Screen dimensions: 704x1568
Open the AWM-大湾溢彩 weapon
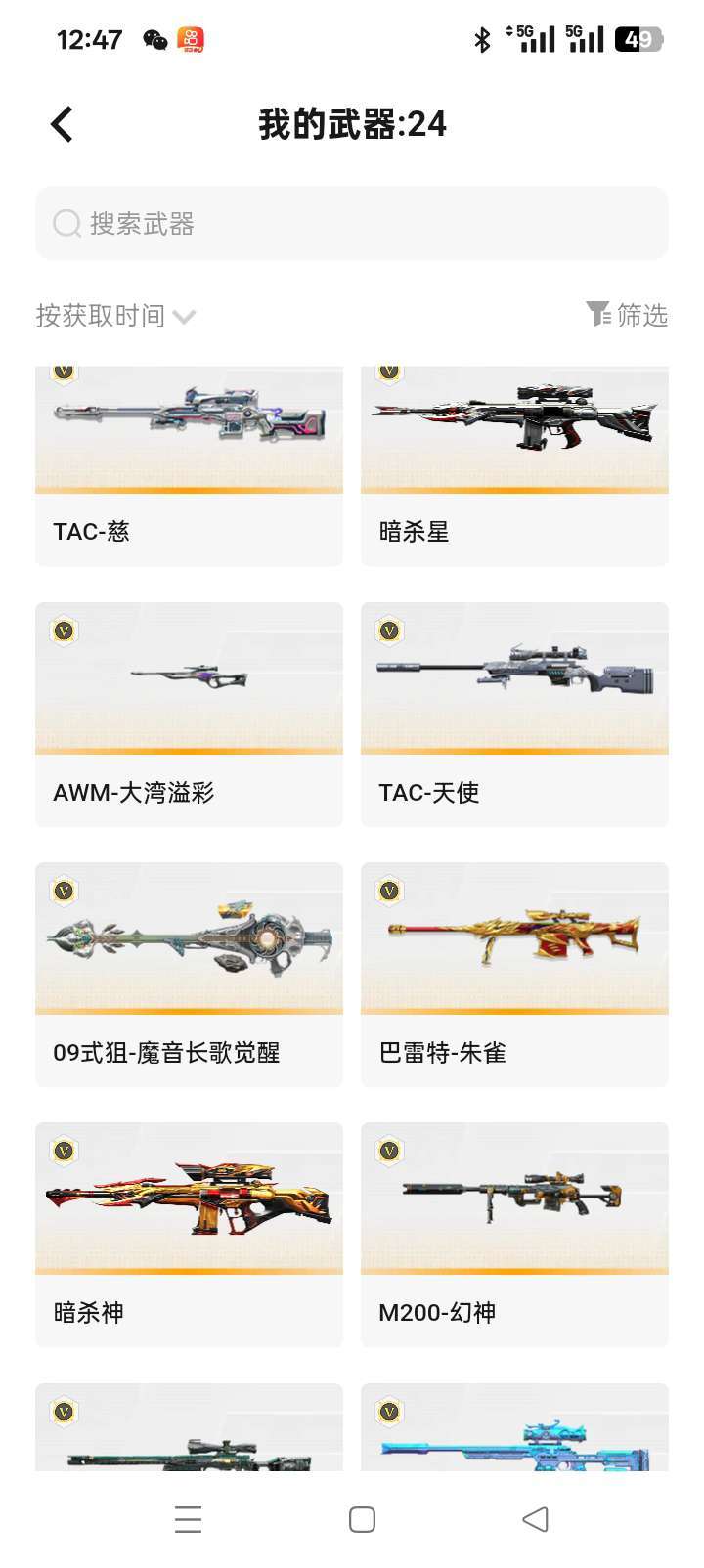(188, 714)
